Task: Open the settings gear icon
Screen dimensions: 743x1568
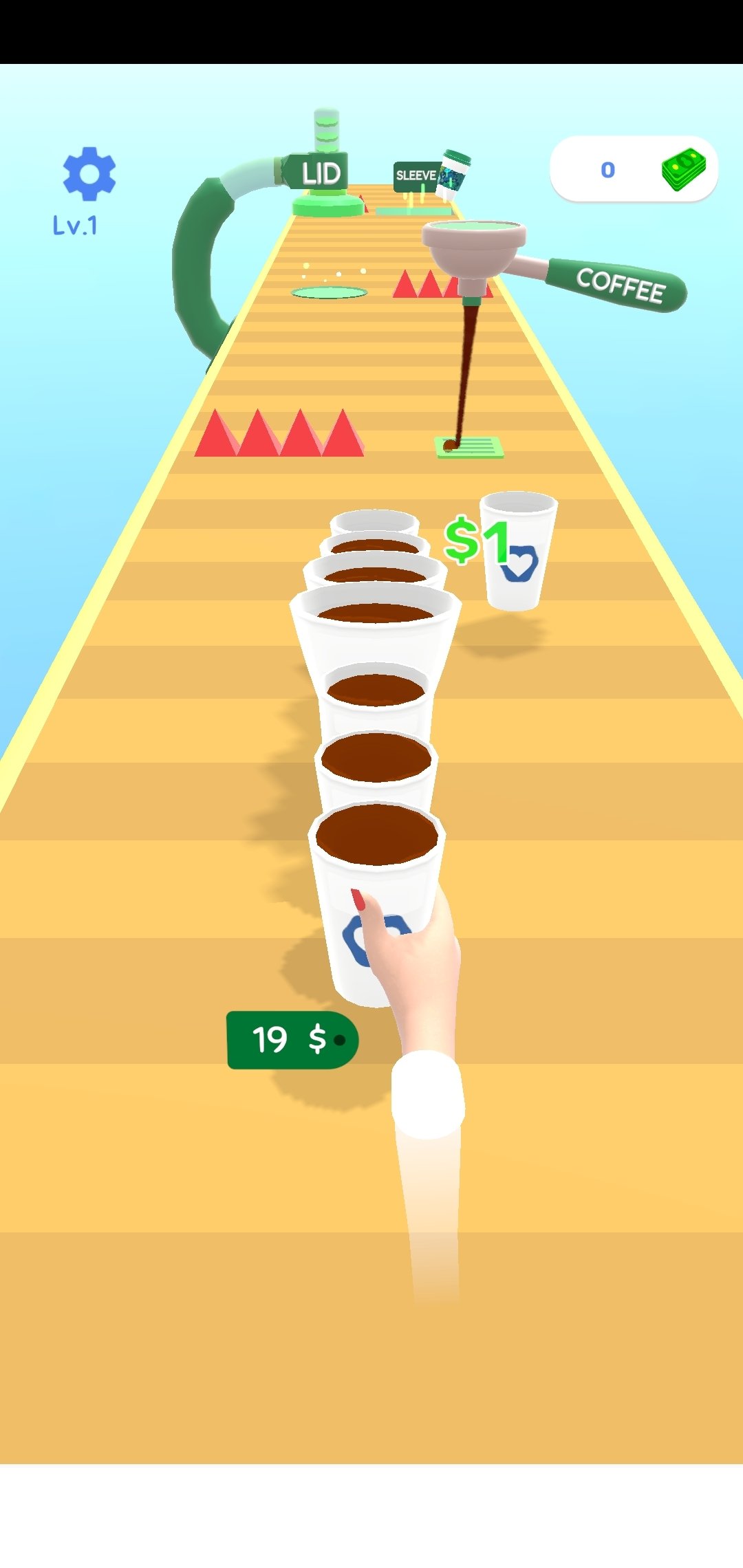Action: pos(89,174)
